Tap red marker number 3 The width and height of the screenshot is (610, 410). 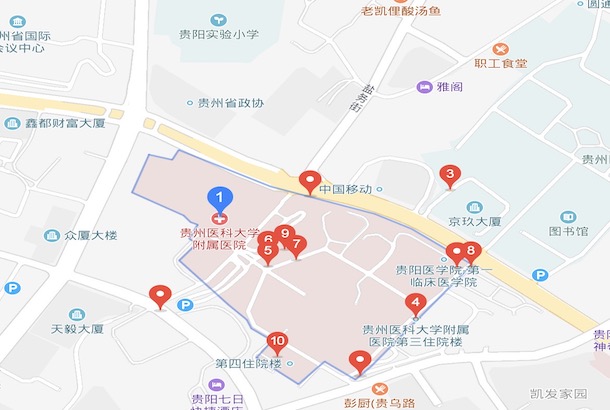(451, 177)
